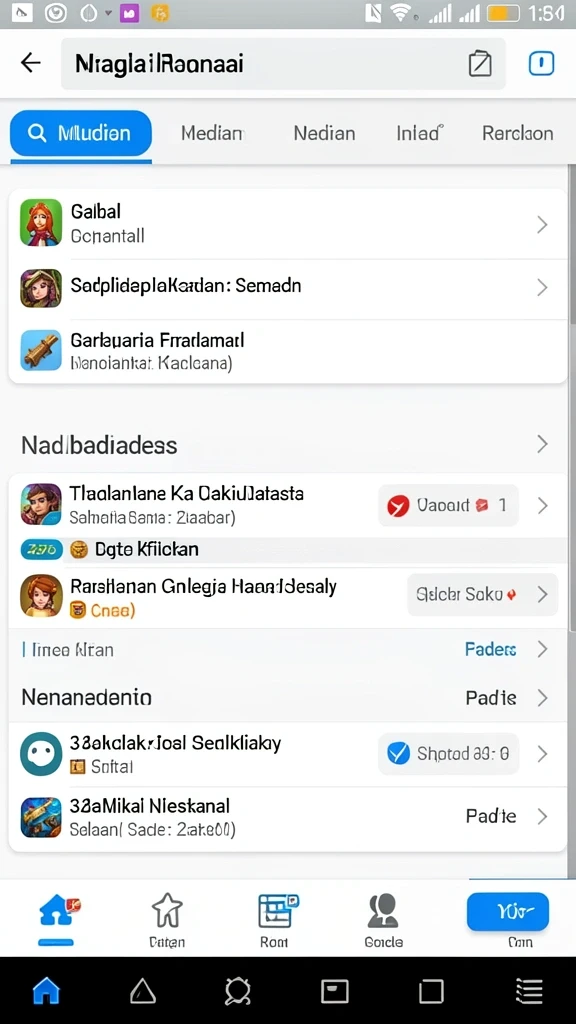Image resolution: width=576 pixels, height=1024 pixels.
Task: Open the Garlauaria Frrarlamarl result
Action: click(x=287, y=351)
